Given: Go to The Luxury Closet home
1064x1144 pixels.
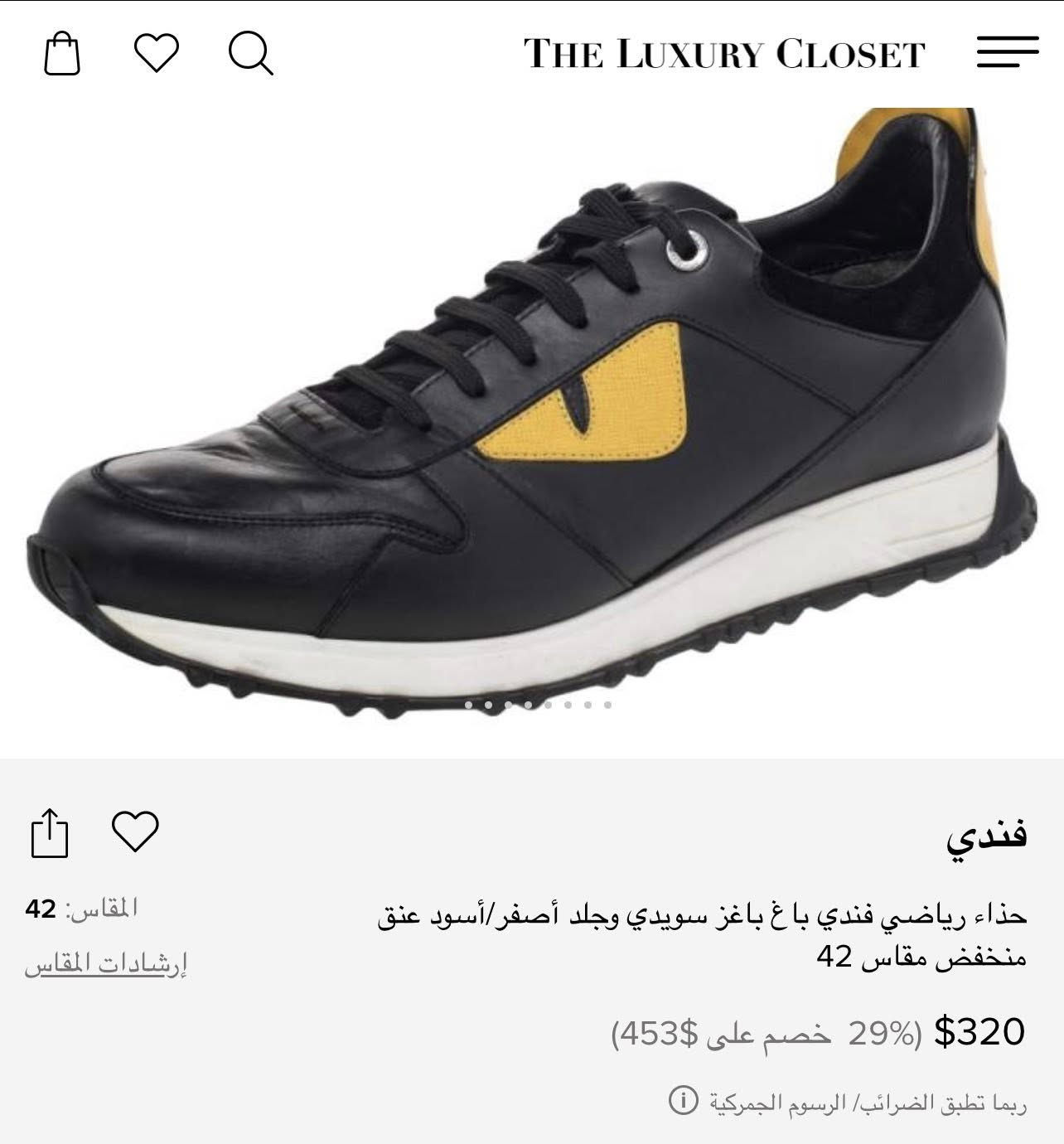Looking at the screenshot, I should click(723, 54).
